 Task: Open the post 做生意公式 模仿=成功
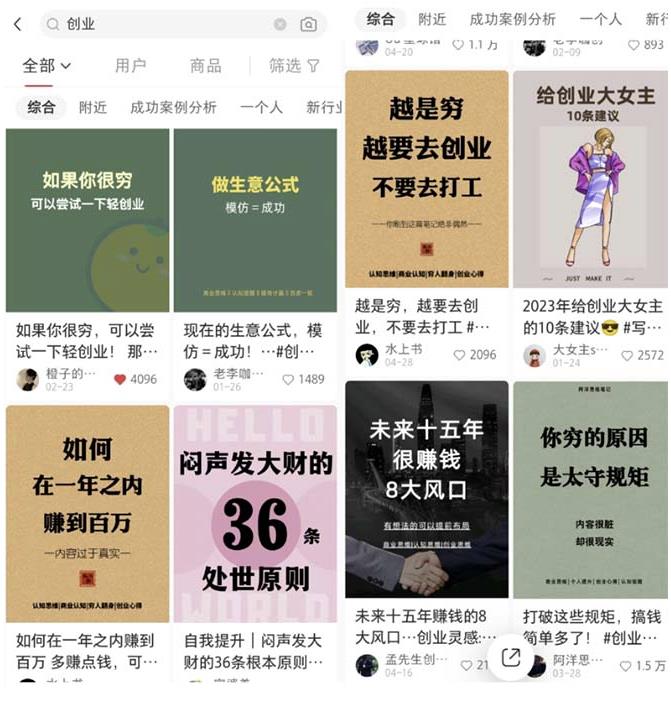click(255, 220)
